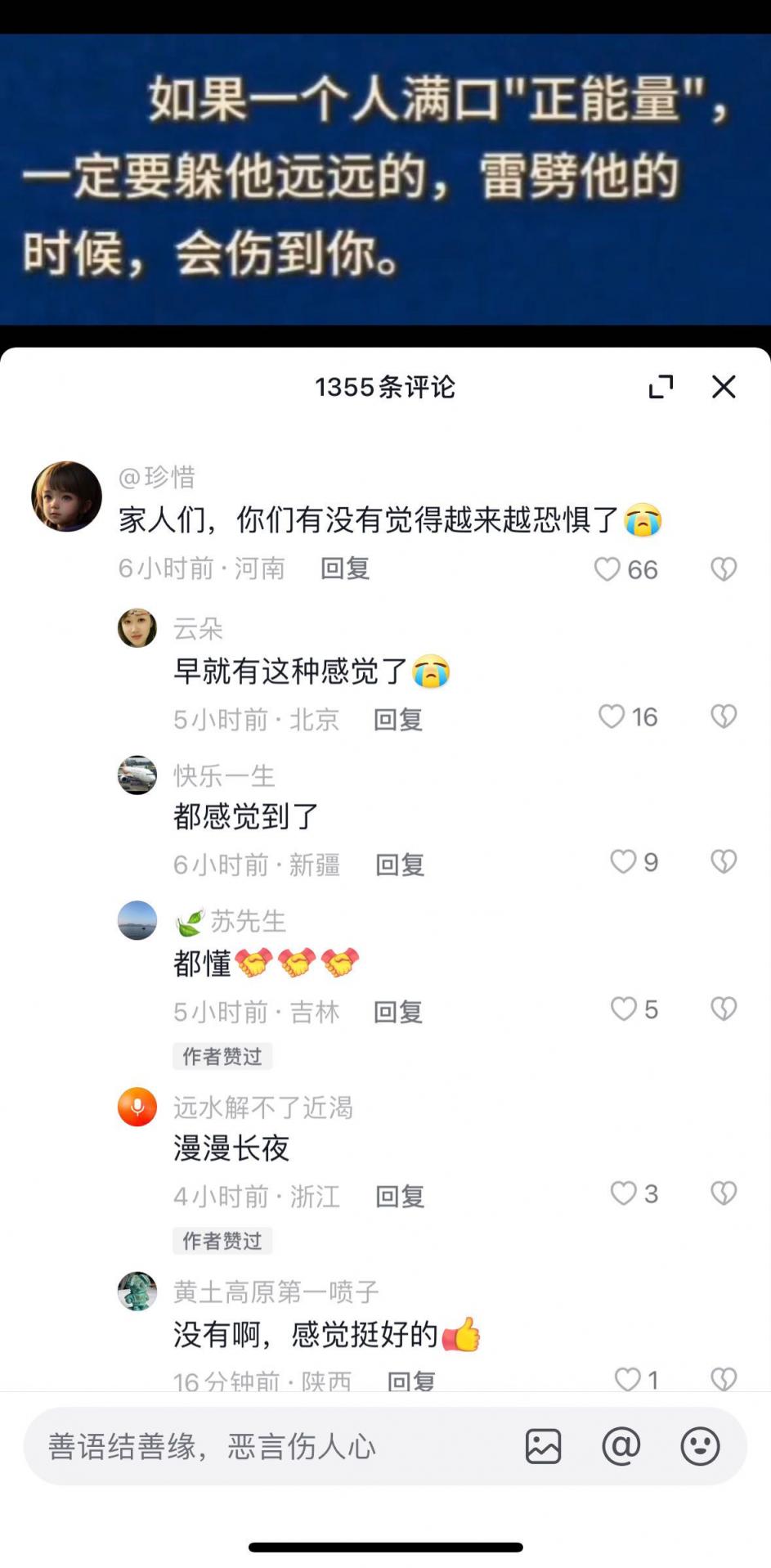Viewport: 771px width, 1568px height.
Task: Expand comments to full screen
Action: coord(661,387)
